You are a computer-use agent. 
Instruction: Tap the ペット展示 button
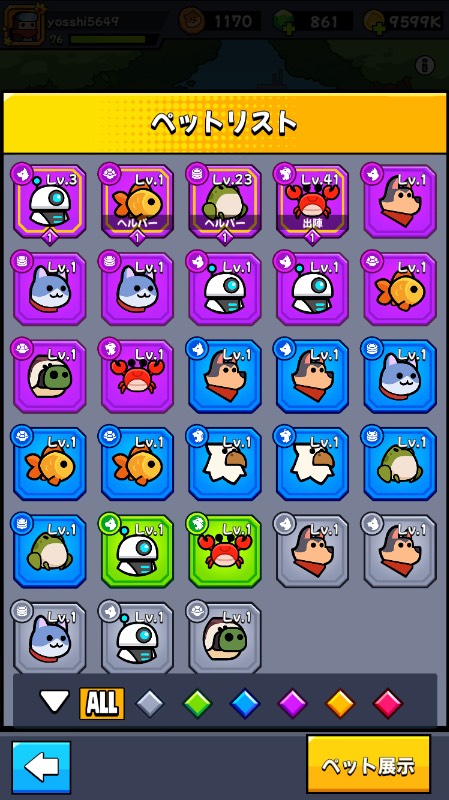[x=368, y=764]
